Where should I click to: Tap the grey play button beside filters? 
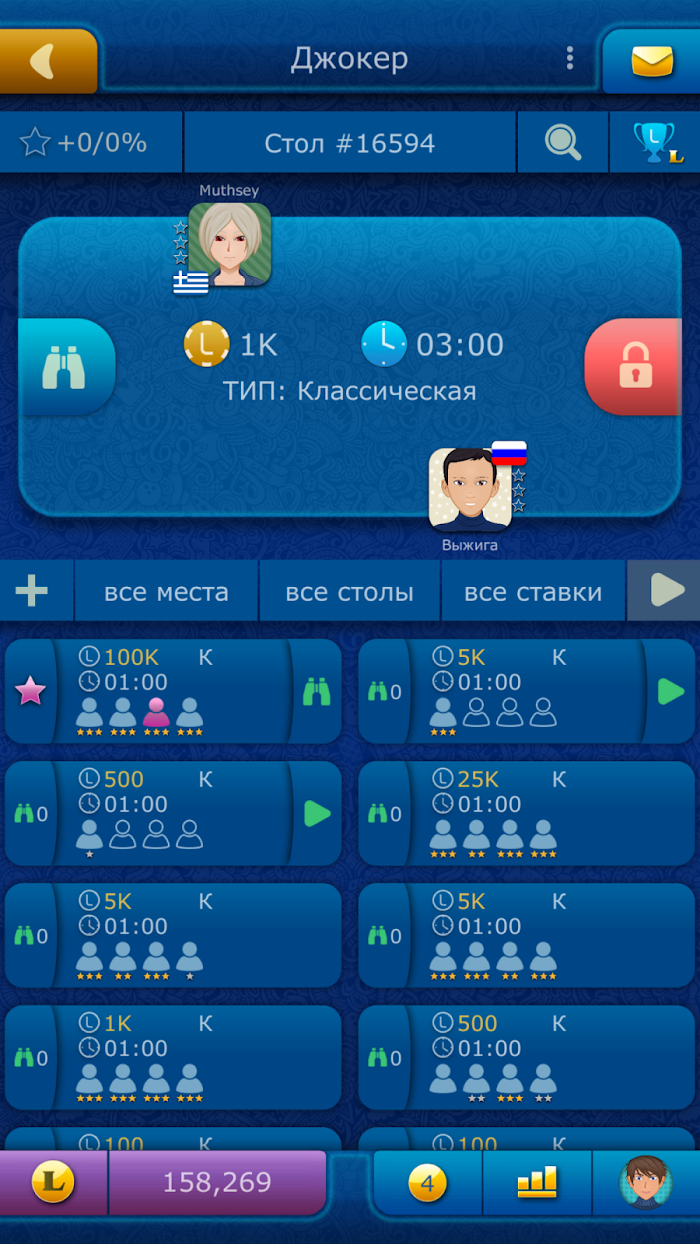[x=665, y=591]
